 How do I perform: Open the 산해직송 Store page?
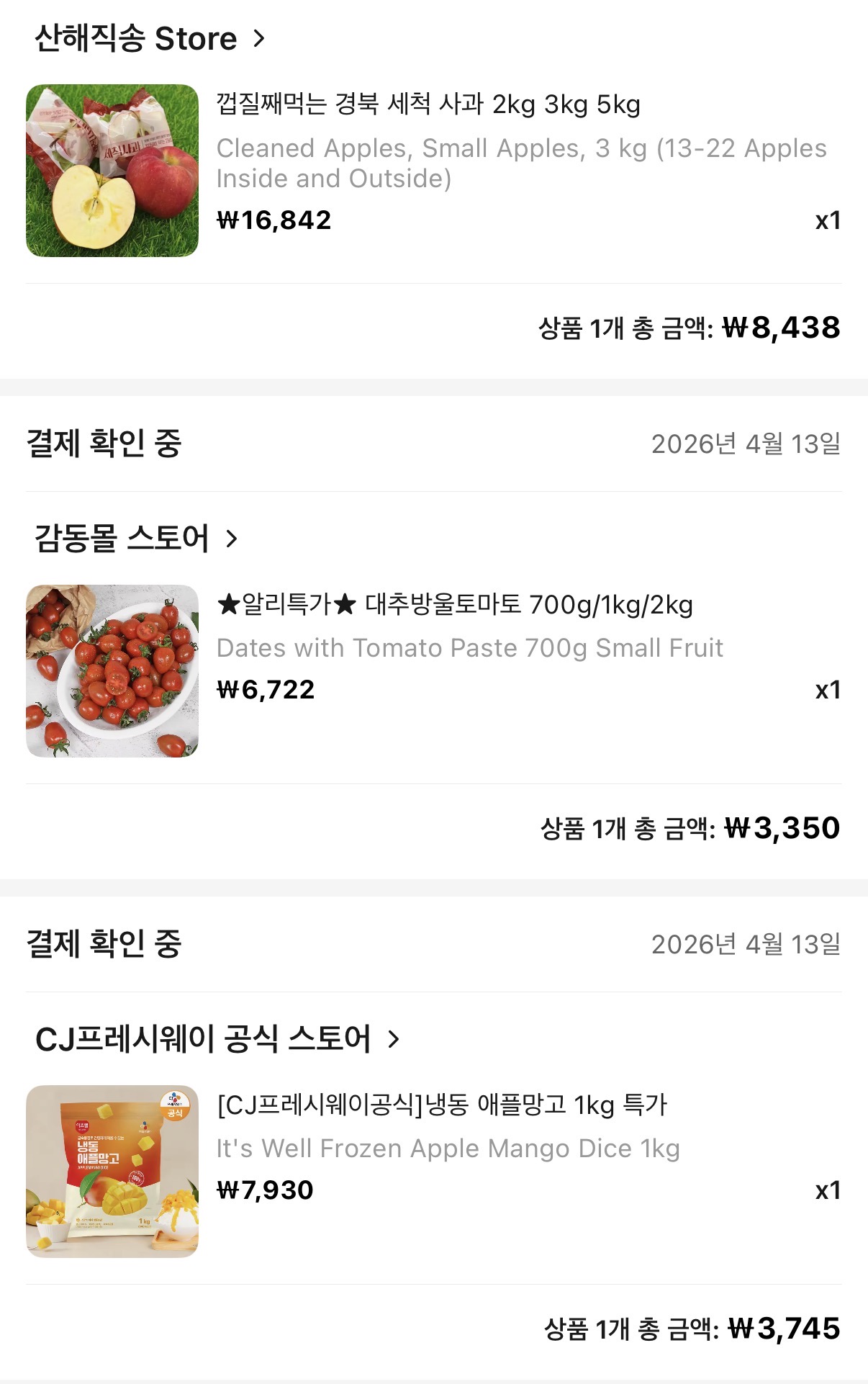[x=150, y=39]
